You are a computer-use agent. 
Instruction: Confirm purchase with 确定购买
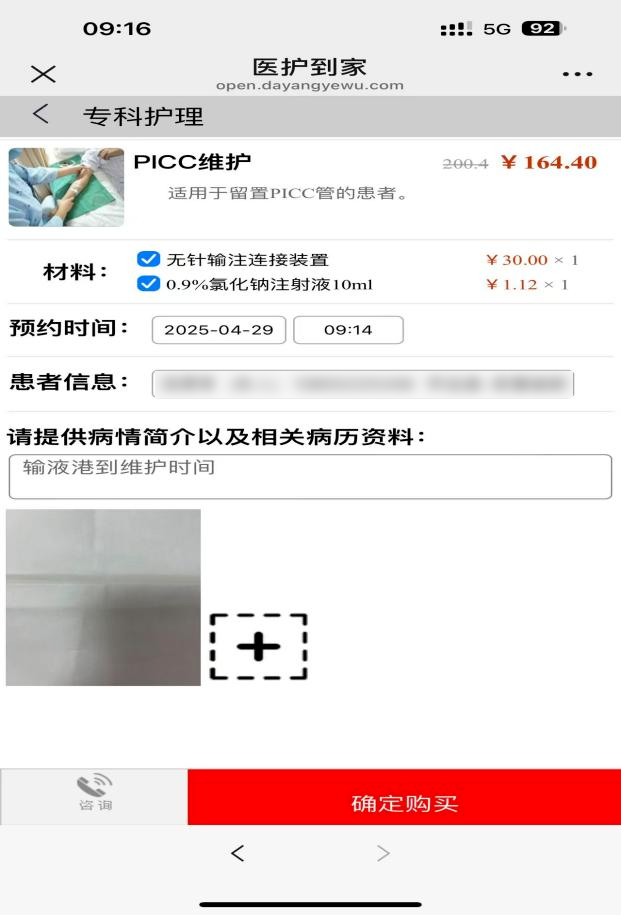pyautogui.click(x=404, y=802)
